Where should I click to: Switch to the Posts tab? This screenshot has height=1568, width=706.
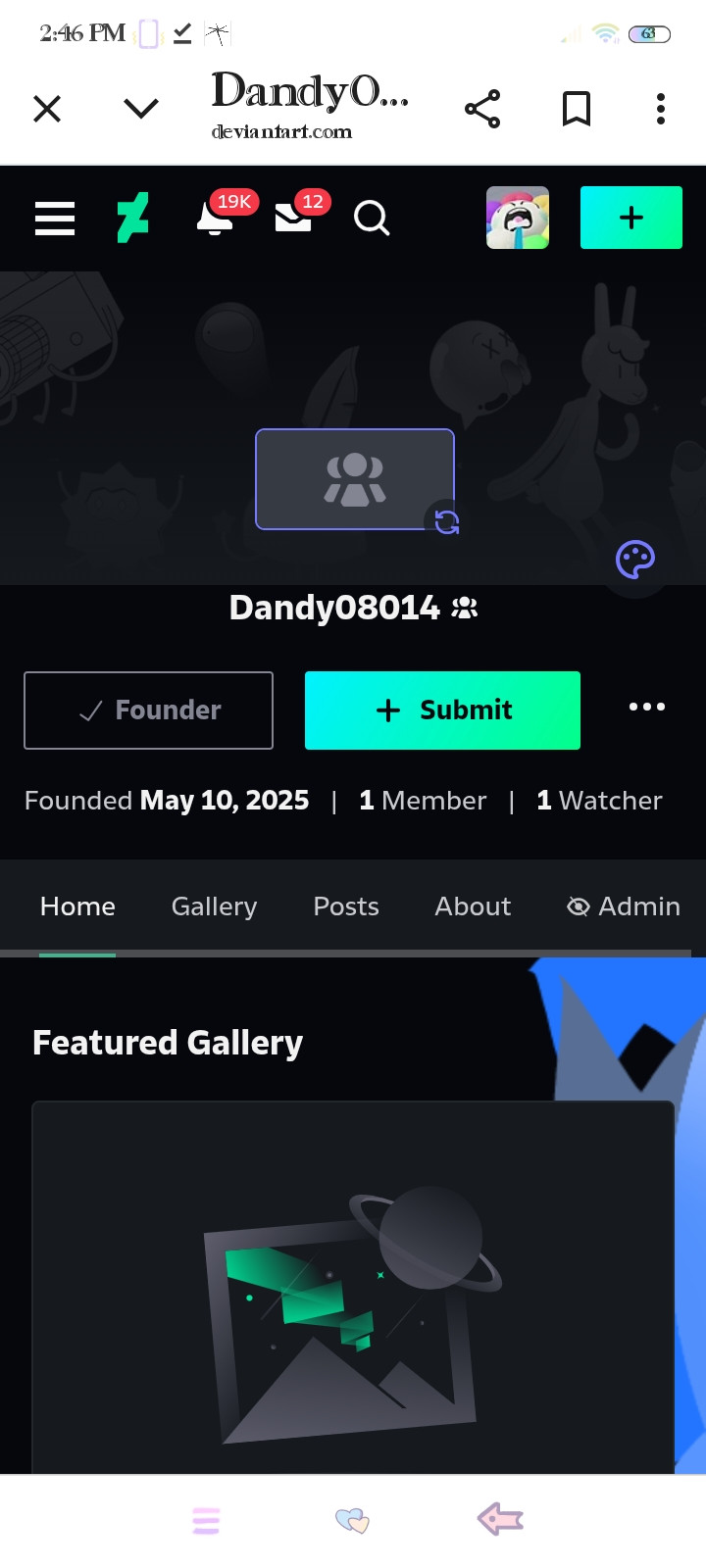(x=346, y=906)
